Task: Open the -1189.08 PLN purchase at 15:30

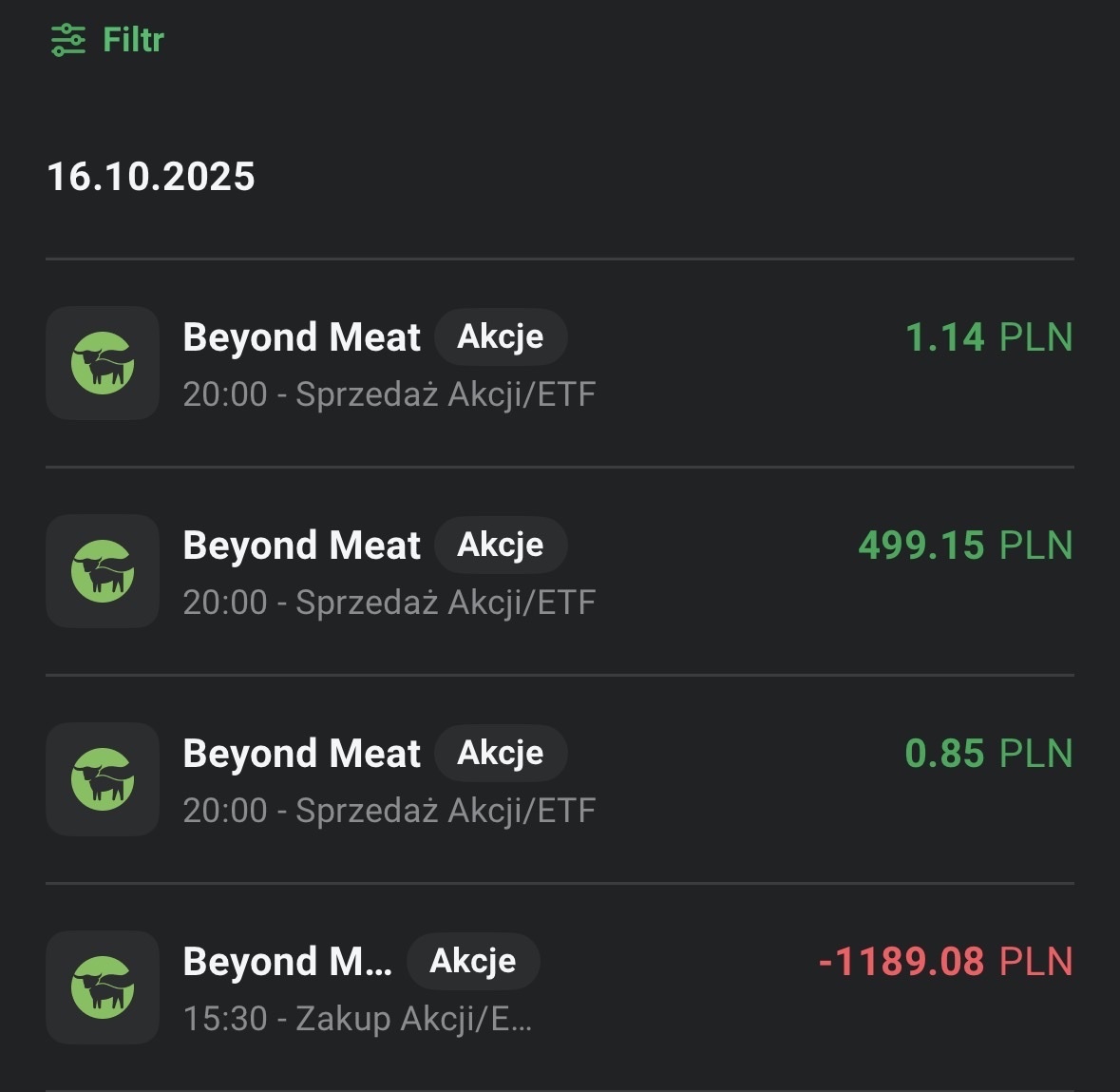Action: coord(559,987)
